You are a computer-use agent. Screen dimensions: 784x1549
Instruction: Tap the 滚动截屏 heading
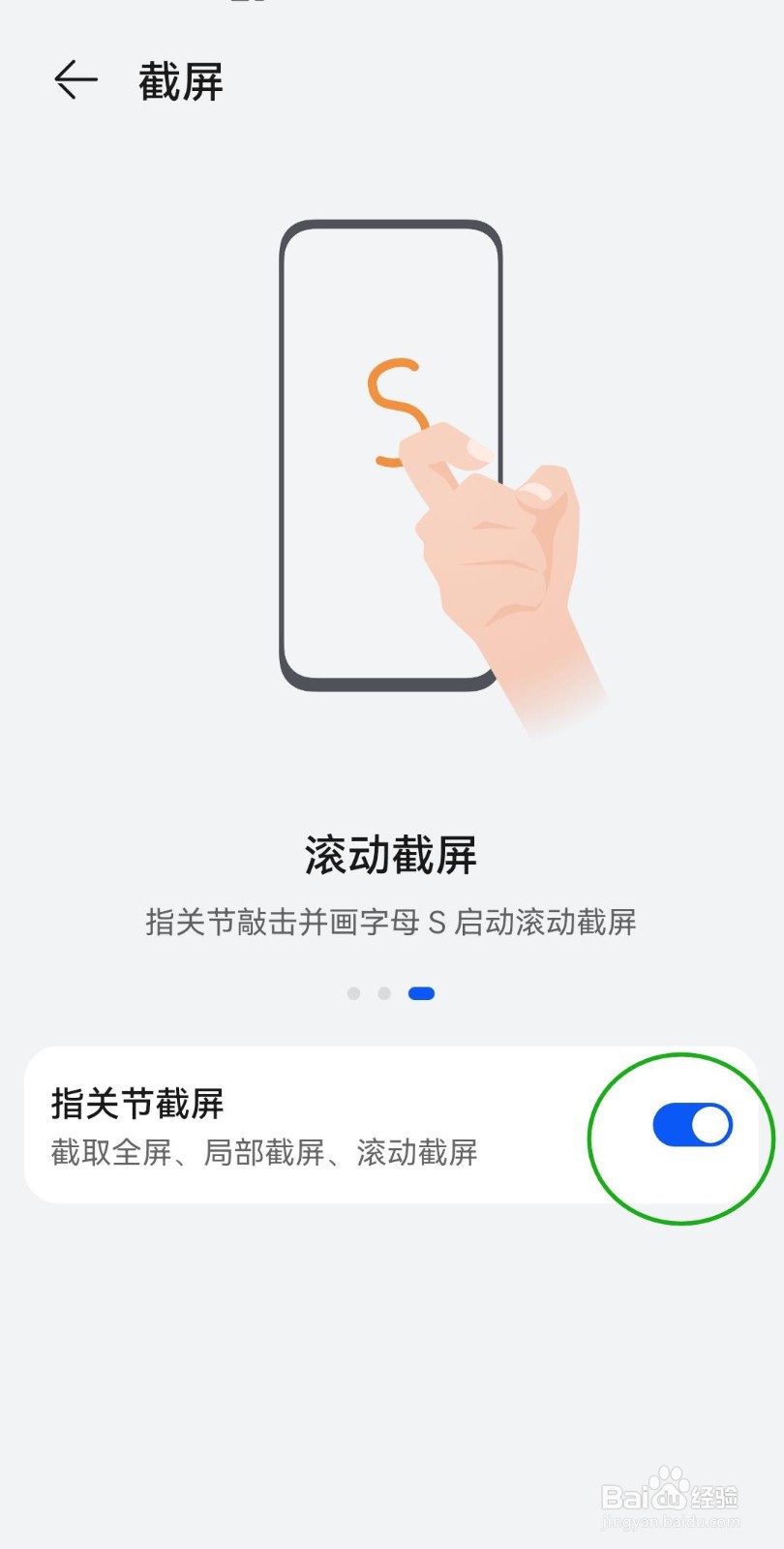[391, 856]
